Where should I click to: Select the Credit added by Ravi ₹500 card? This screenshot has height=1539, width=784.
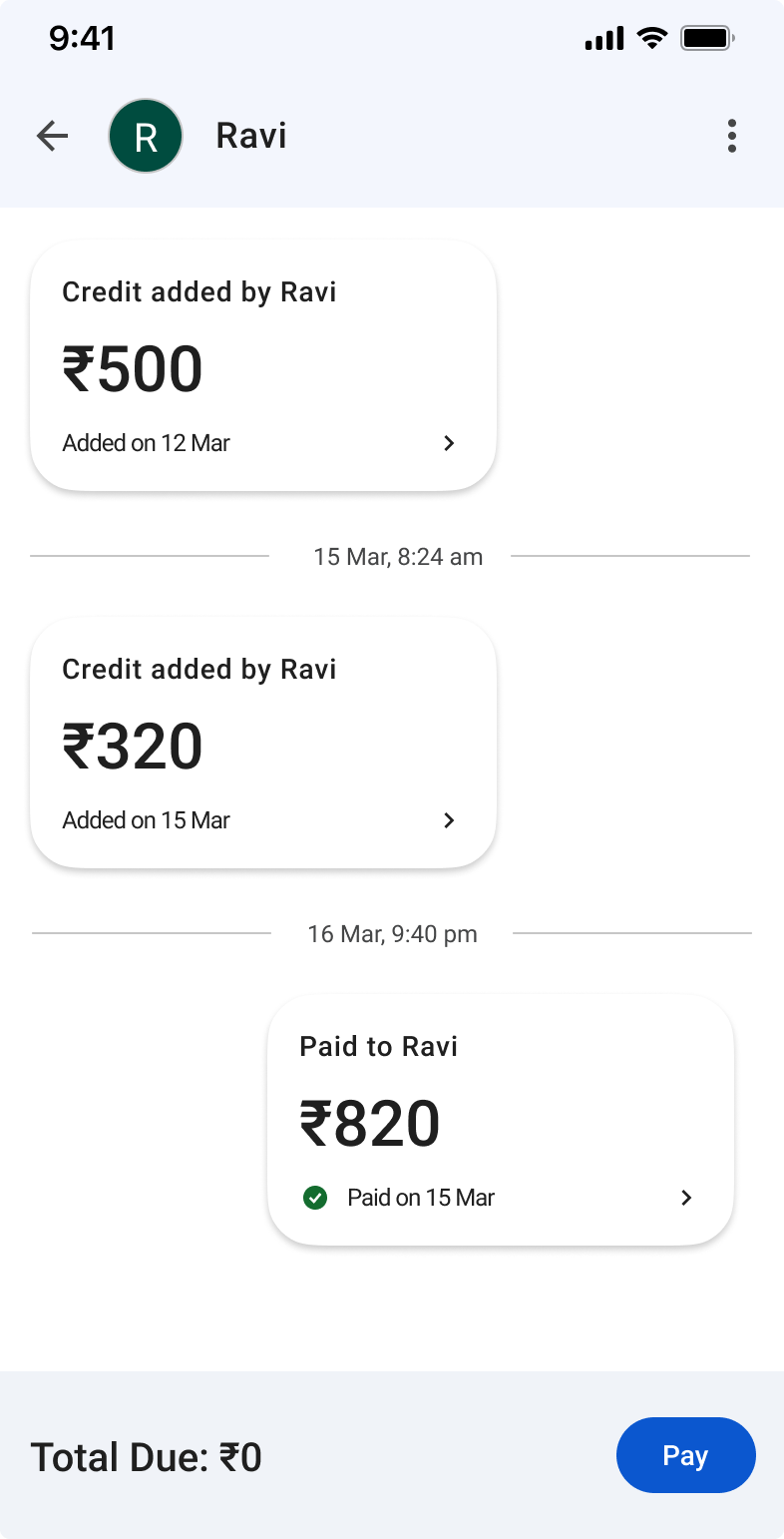(x=262, y=366)
